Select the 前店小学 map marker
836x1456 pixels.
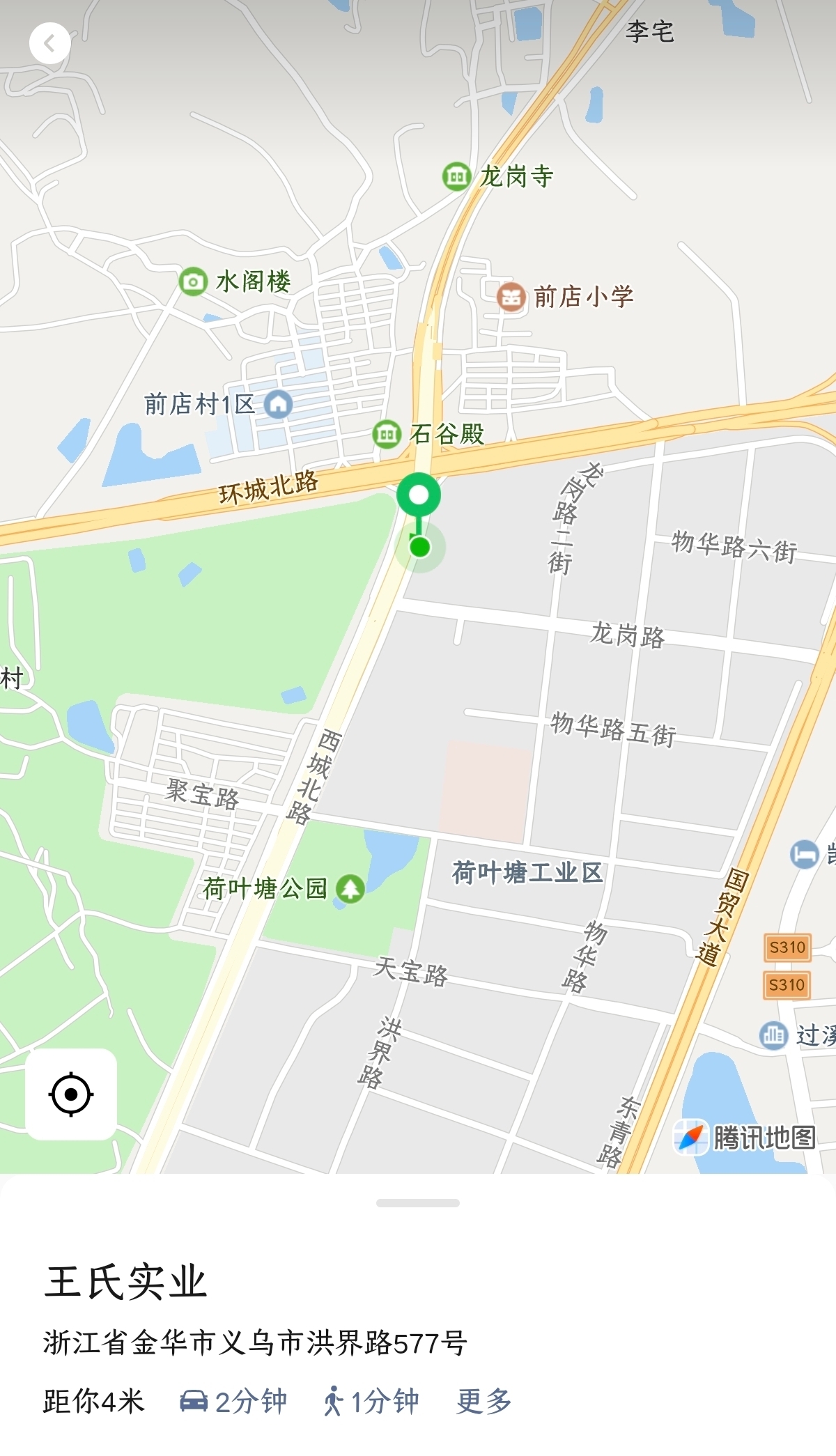[511, 297]
